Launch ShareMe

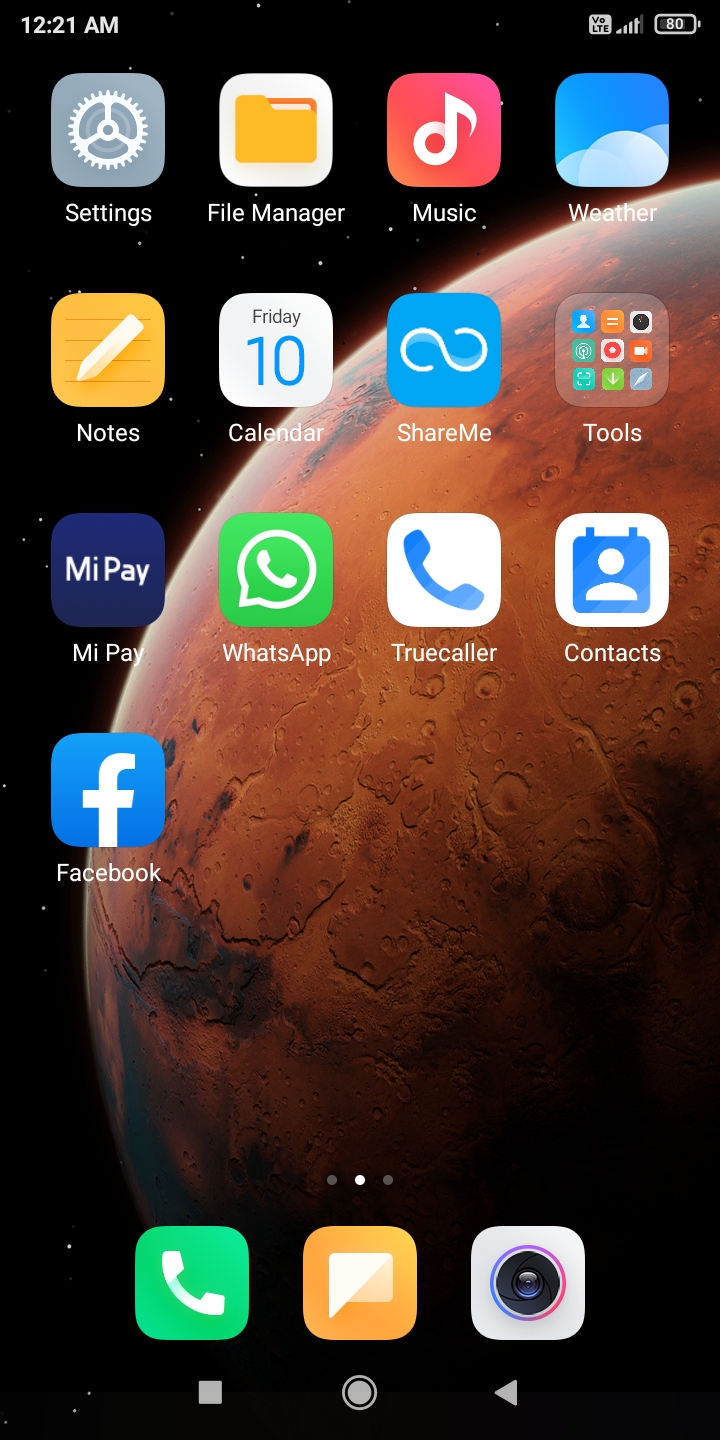tap(444, 350)
